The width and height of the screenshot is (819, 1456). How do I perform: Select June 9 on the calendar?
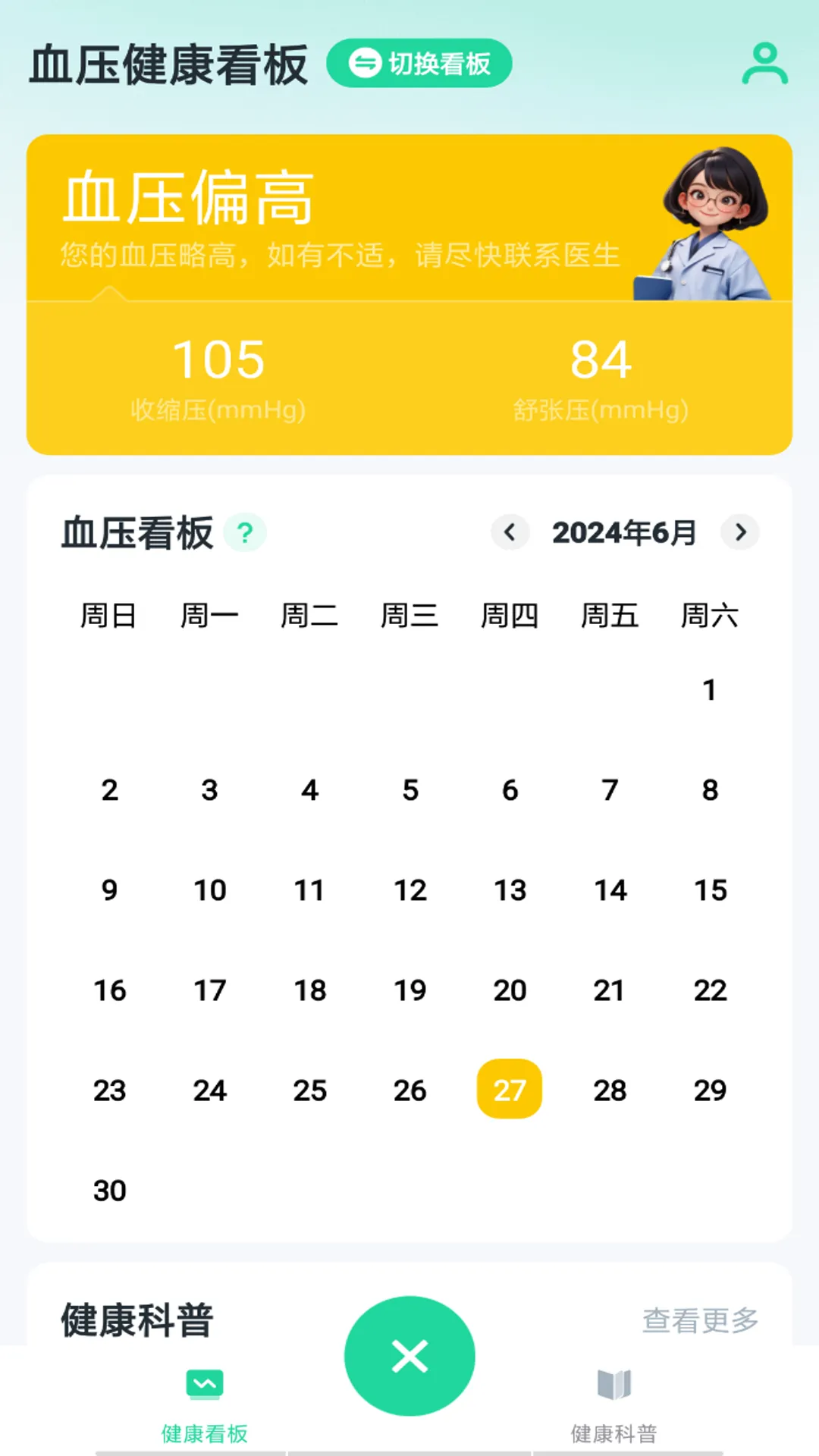click(x=110, y=890)
